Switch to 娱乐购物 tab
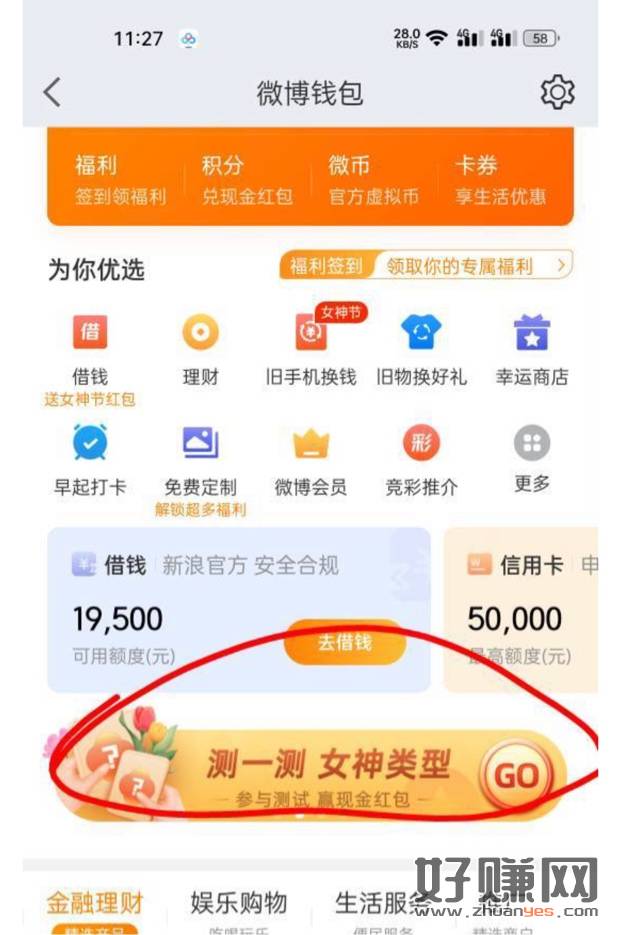Viewport: 621px width, 935px height. click(x=238, y=903)
